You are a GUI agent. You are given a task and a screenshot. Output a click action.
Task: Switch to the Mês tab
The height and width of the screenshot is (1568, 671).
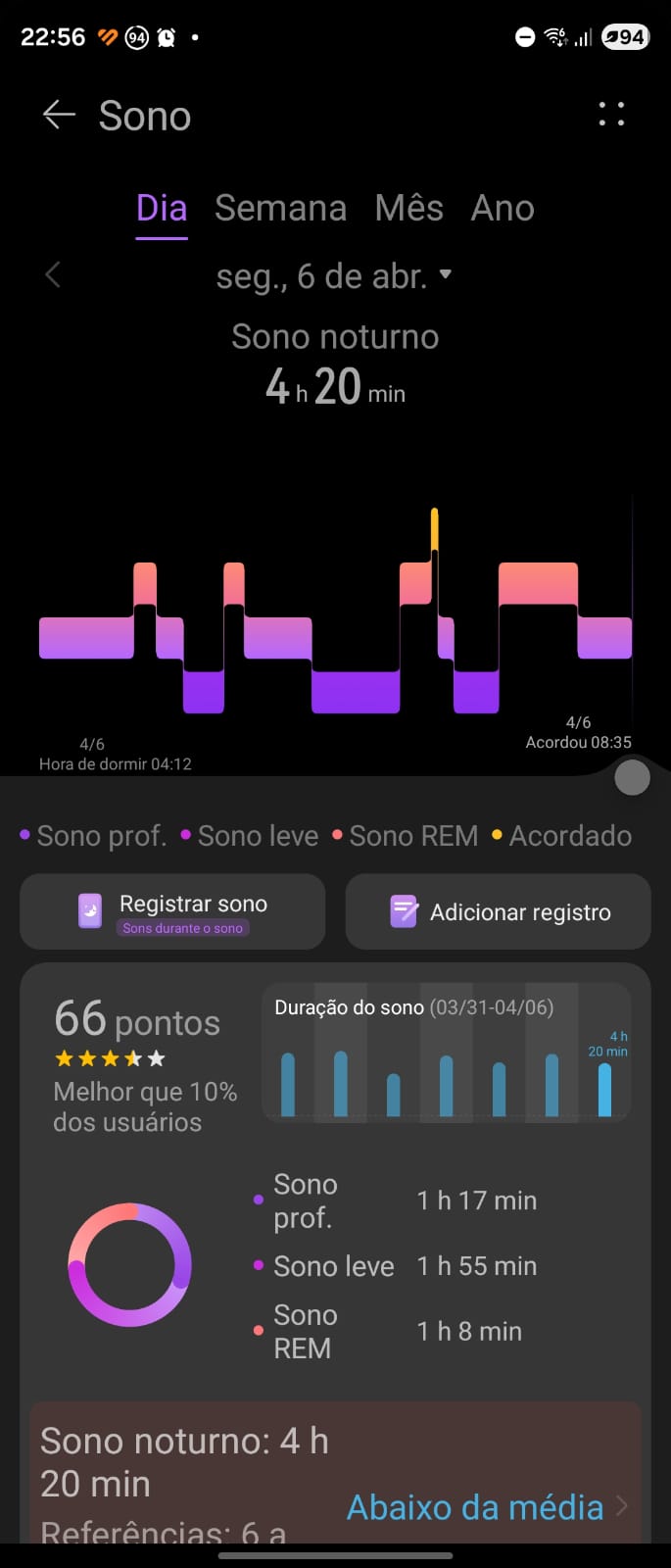tap(408, 208)
